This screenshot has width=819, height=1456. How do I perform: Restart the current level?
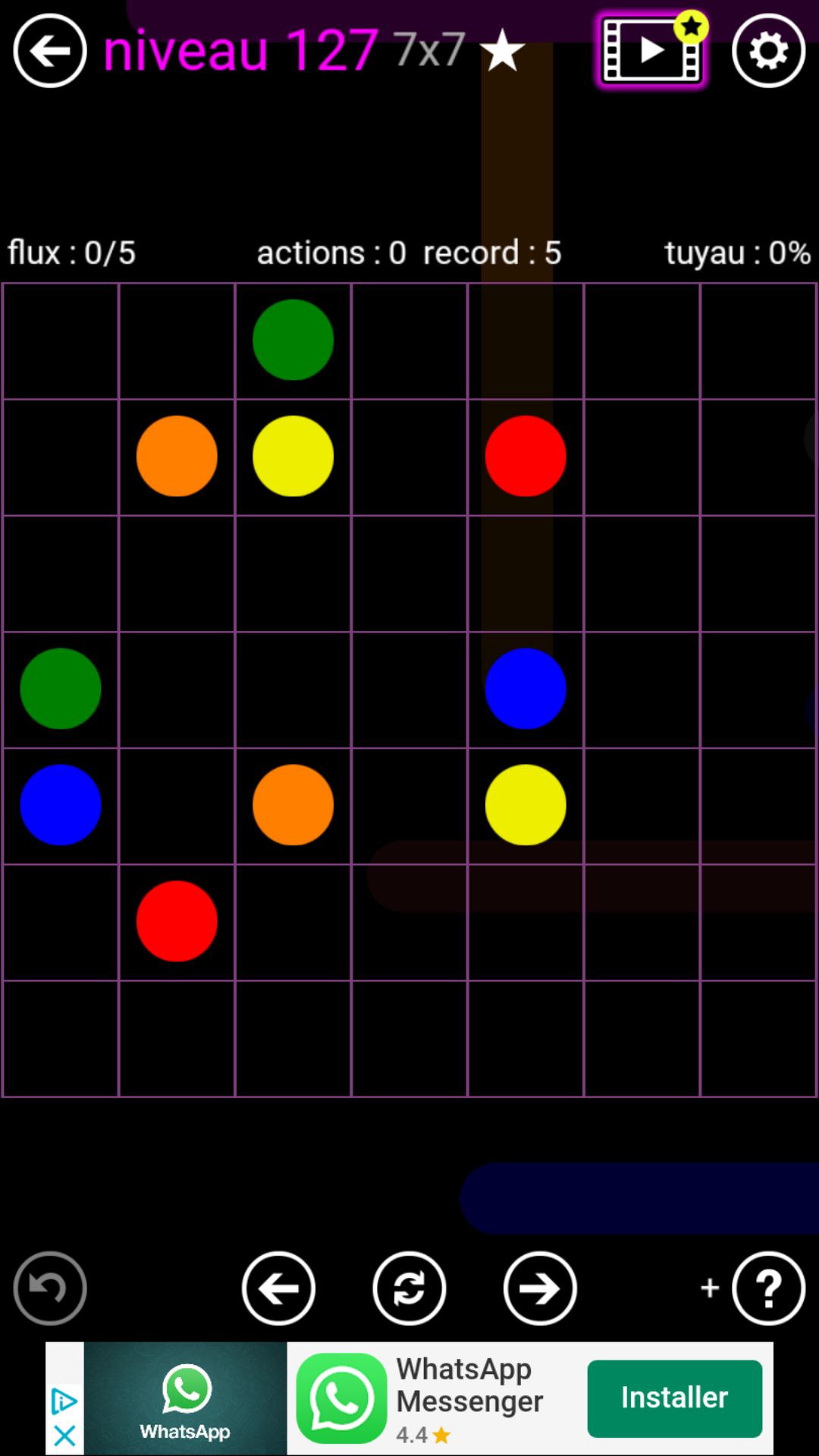(x=409, y=1288)
